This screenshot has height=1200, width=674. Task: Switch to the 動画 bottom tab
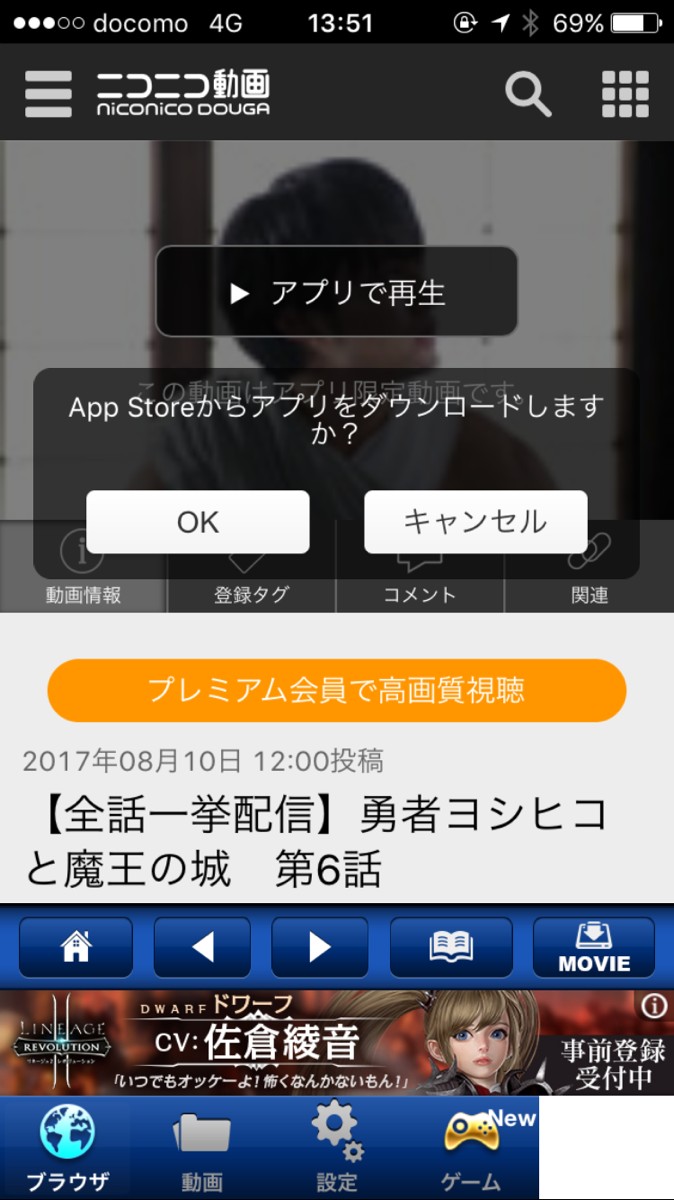(x=202, y=1150)
